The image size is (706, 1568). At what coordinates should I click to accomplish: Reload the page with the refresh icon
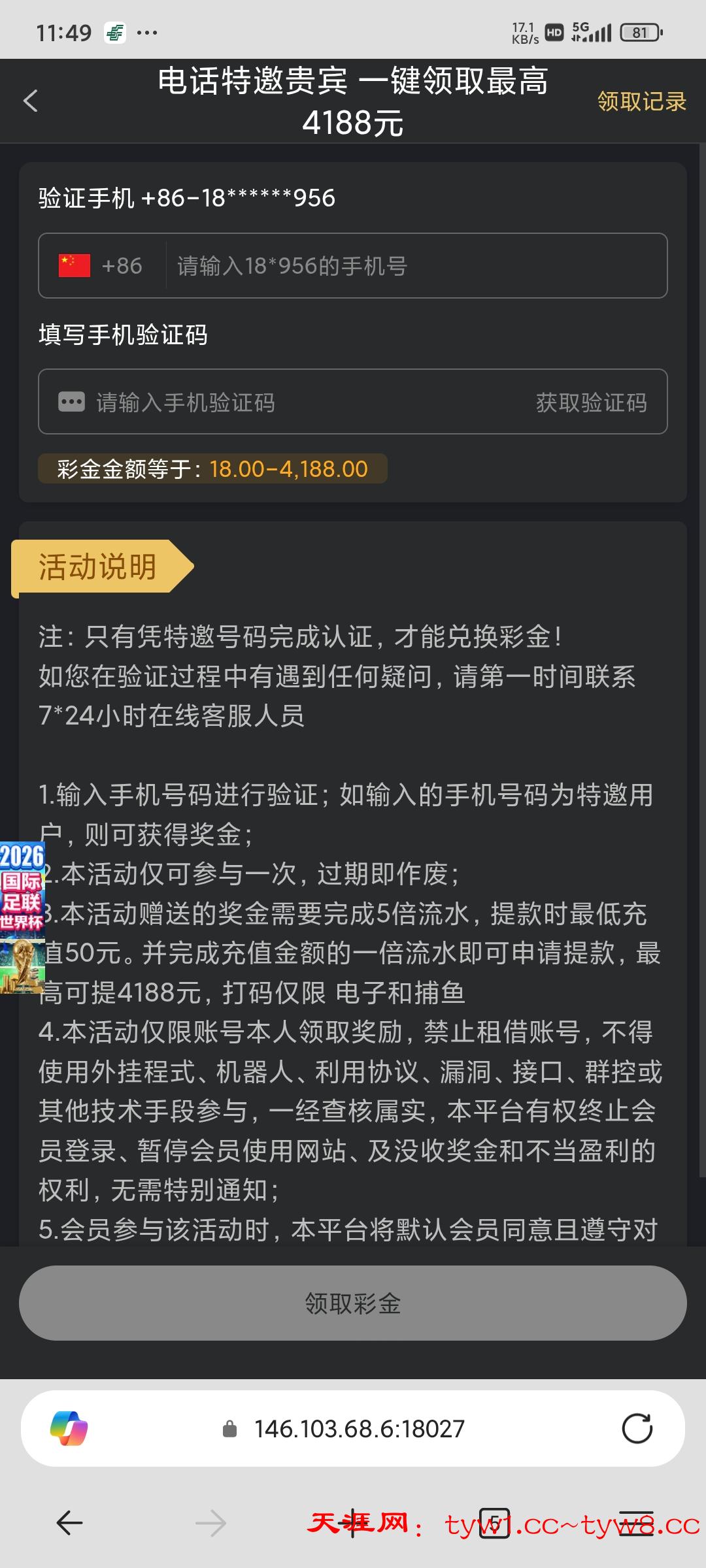[x=637, y=1428]
